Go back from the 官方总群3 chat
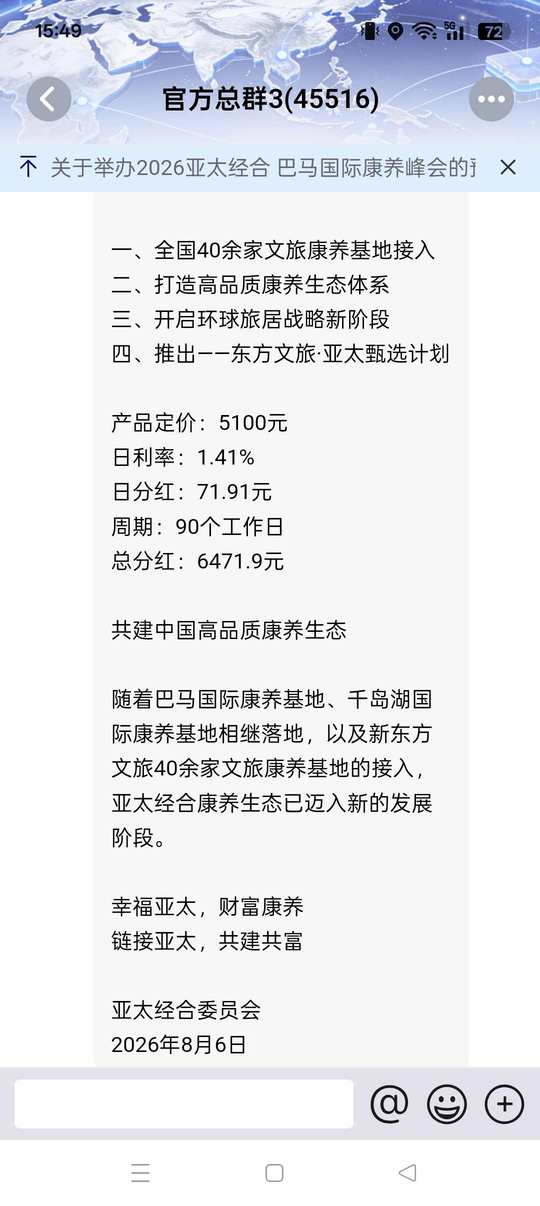The width and height of the screenshot is (540, 1206). pos(49,99)
